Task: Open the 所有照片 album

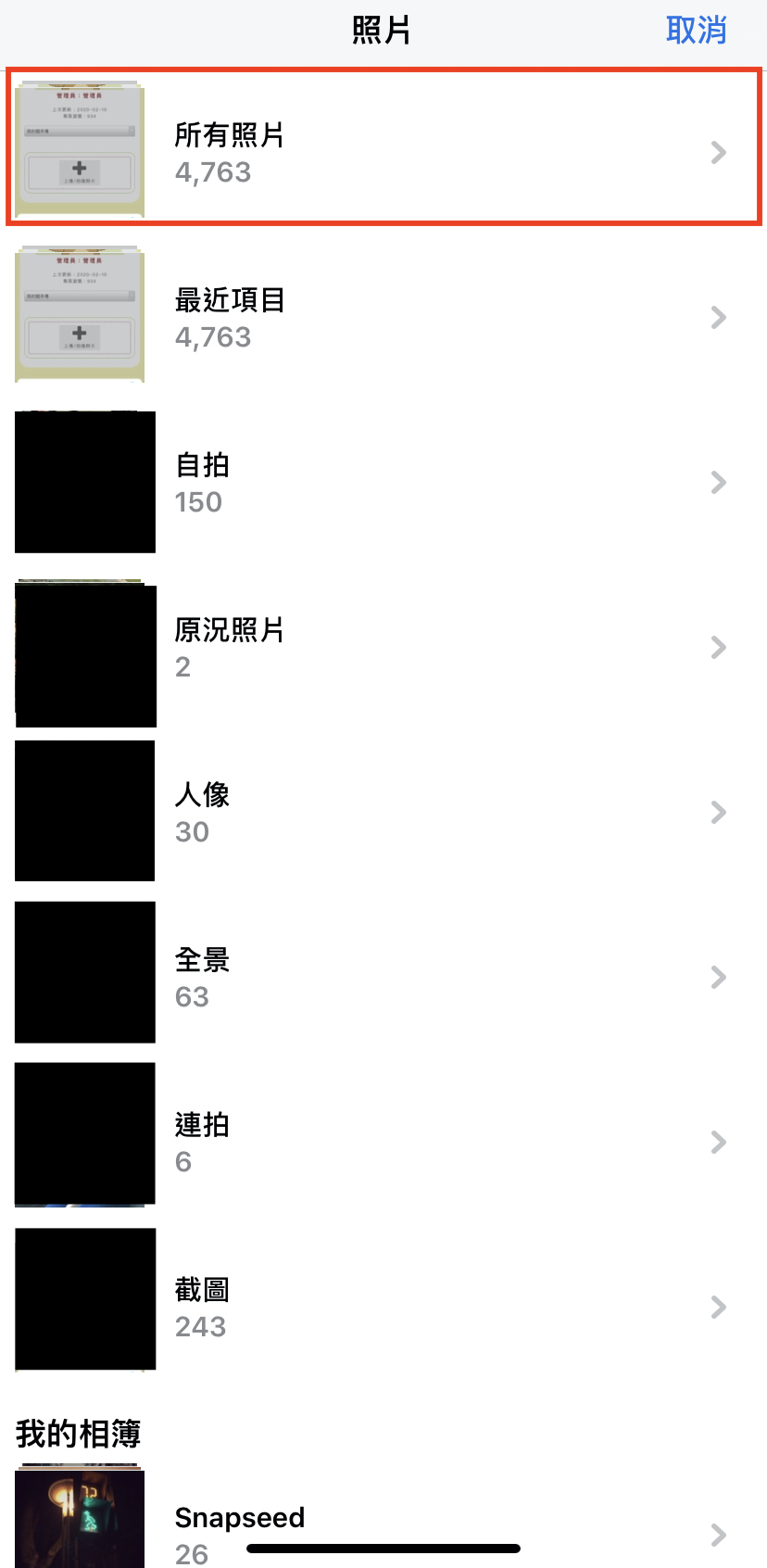Action: (383, 146)
